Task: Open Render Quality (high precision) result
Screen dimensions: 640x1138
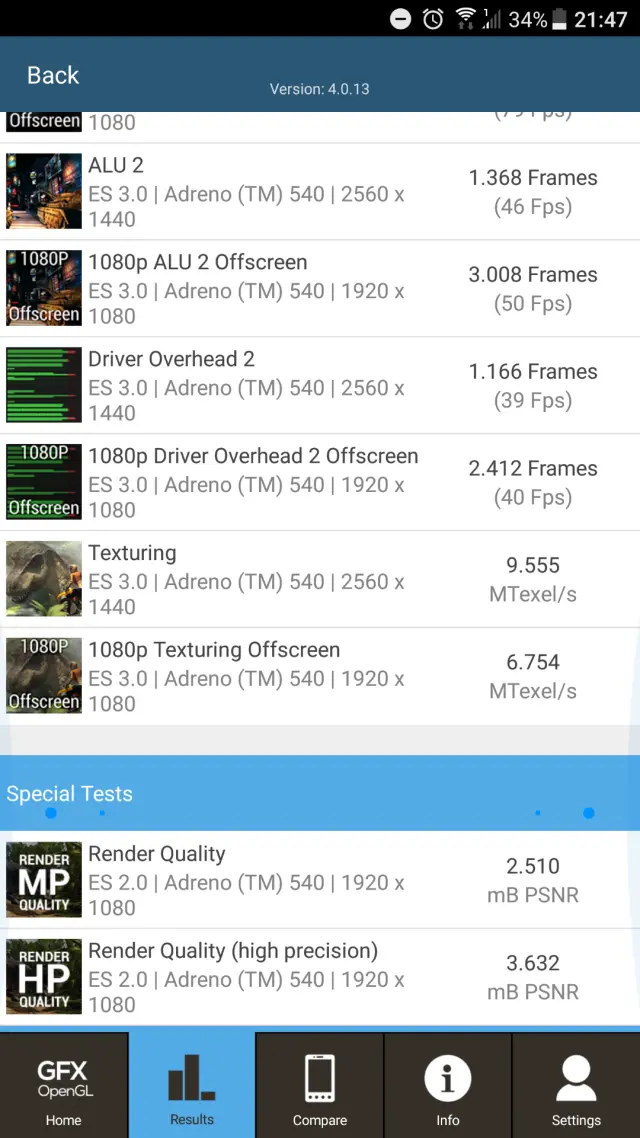Action: 320,977
